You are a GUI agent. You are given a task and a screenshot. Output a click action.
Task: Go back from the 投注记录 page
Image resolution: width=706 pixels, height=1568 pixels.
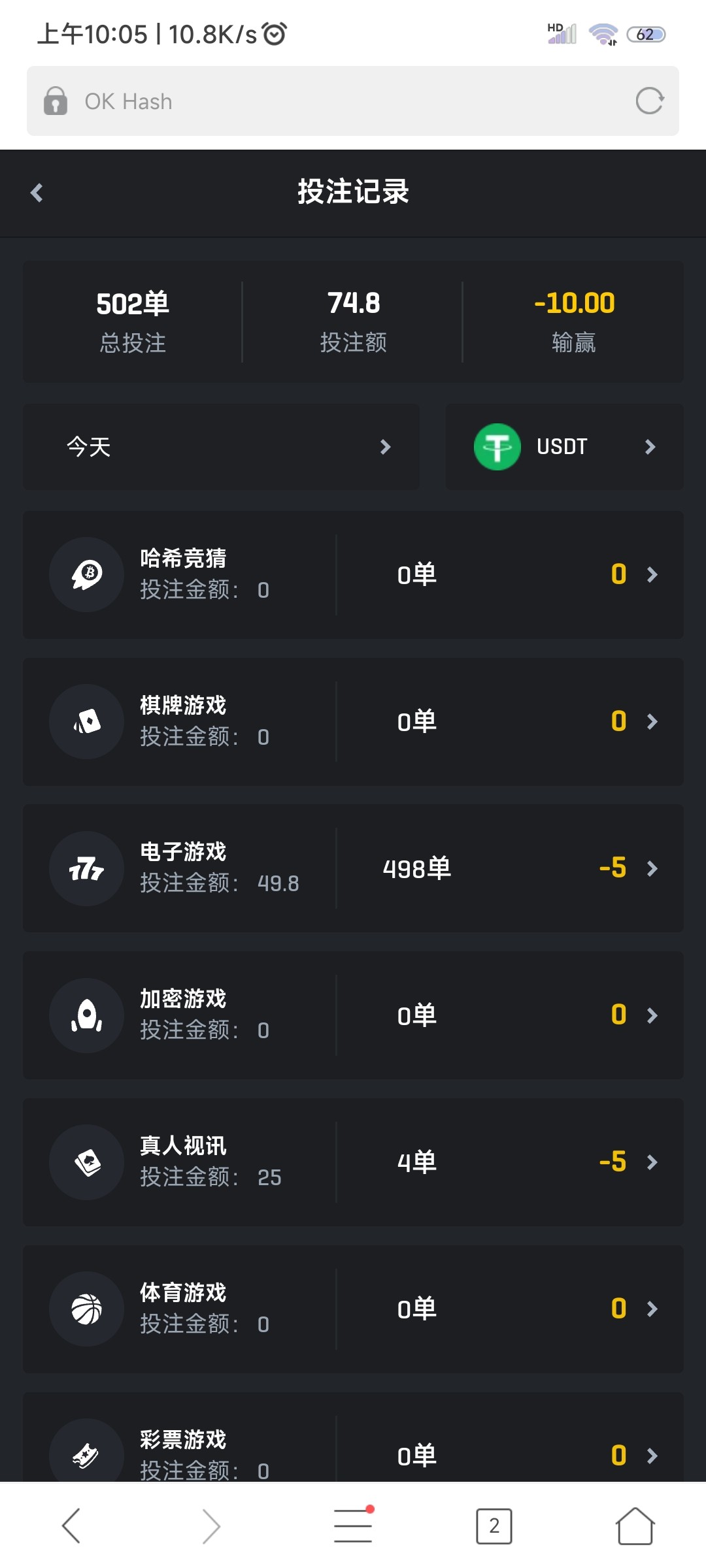point(37,193)
